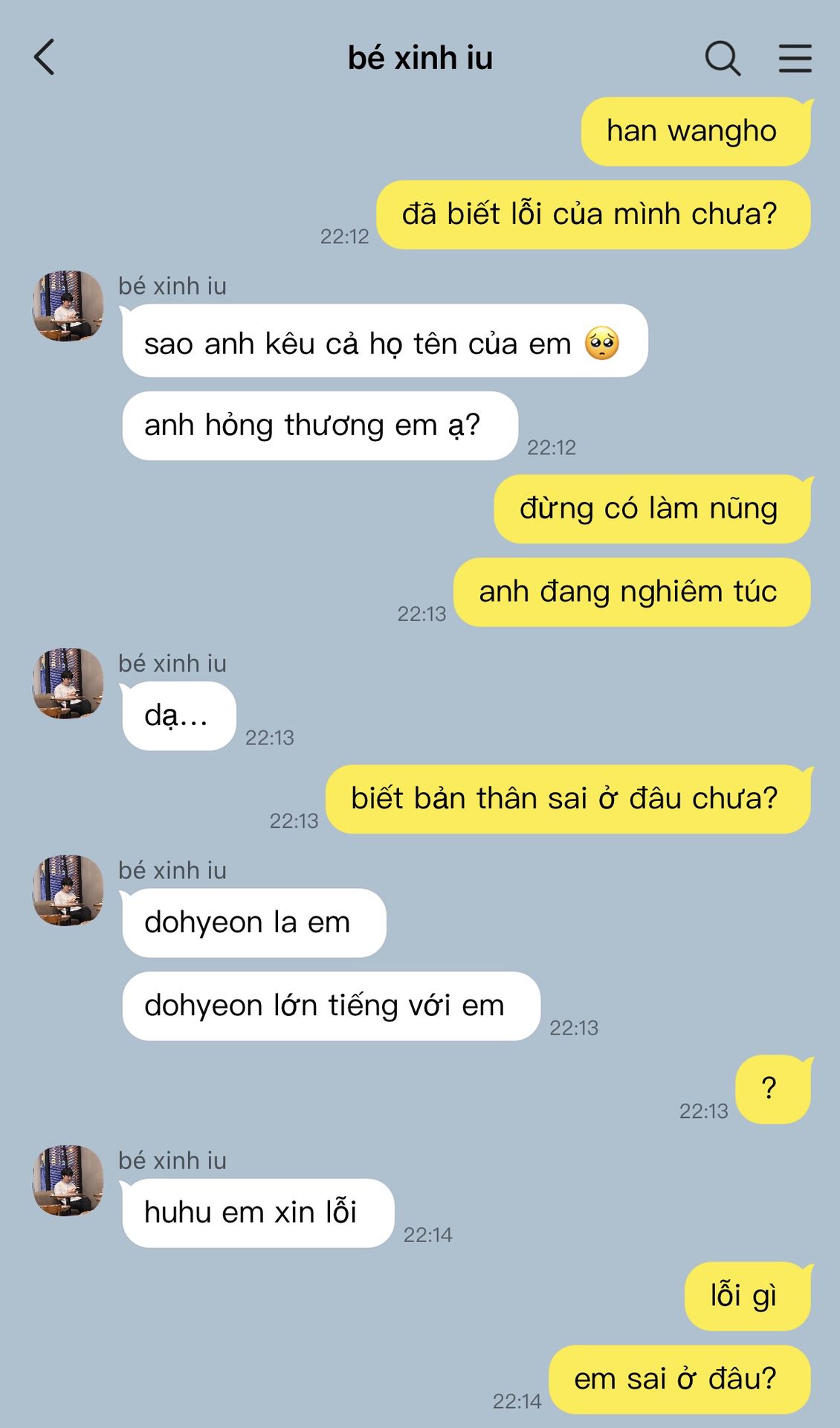Open avatar next to 'dạ...' message
Viewport: 840px width, 1428px height.
[68, 683]
